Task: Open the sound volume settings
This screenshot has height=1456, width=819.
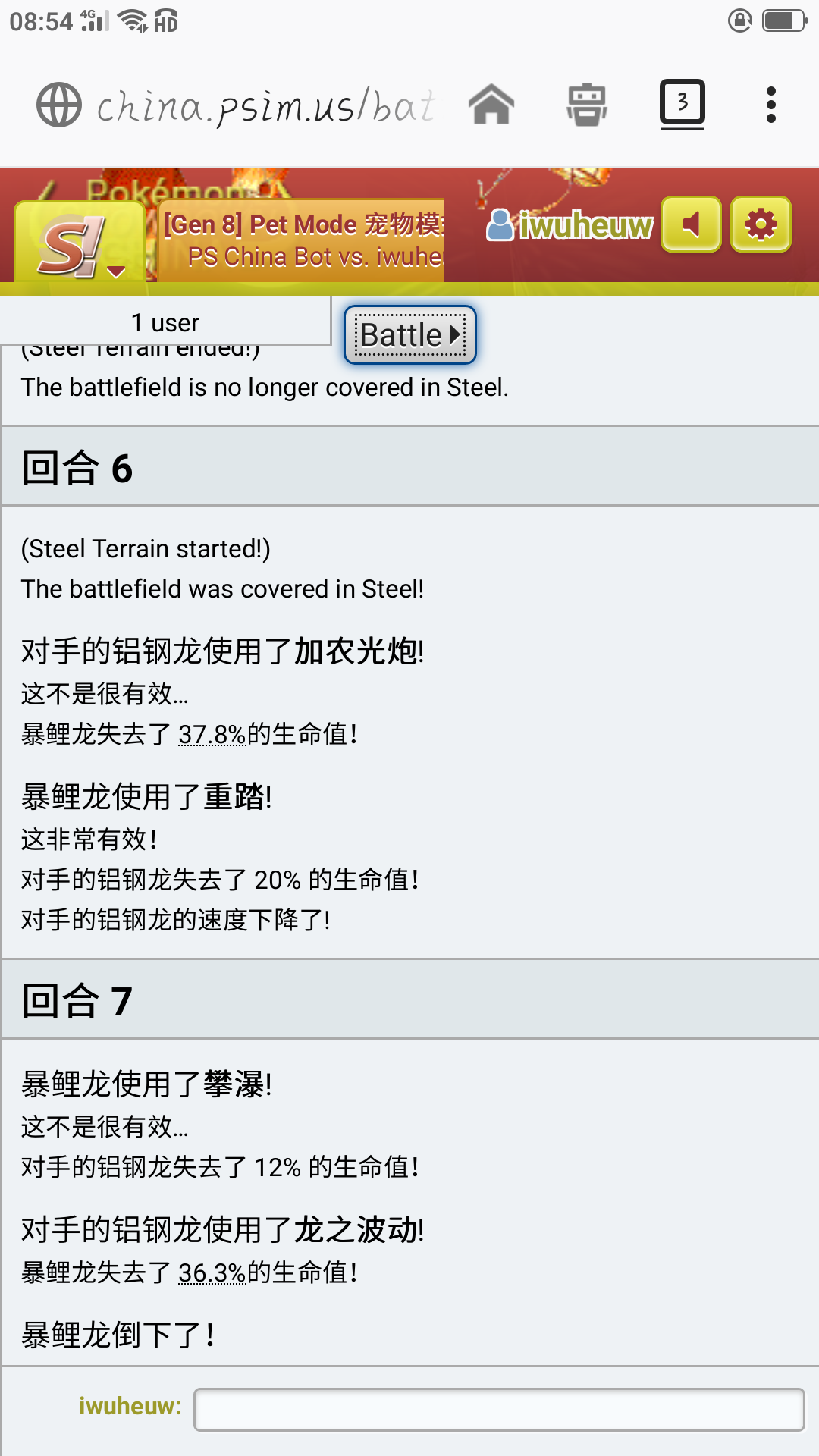Action: point(691,224)
